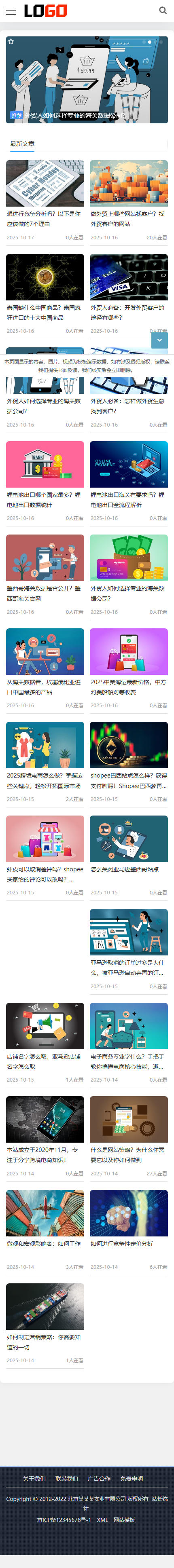Open the hamburger menu
Screen dimensions: 174x1568
coord(11,11)
